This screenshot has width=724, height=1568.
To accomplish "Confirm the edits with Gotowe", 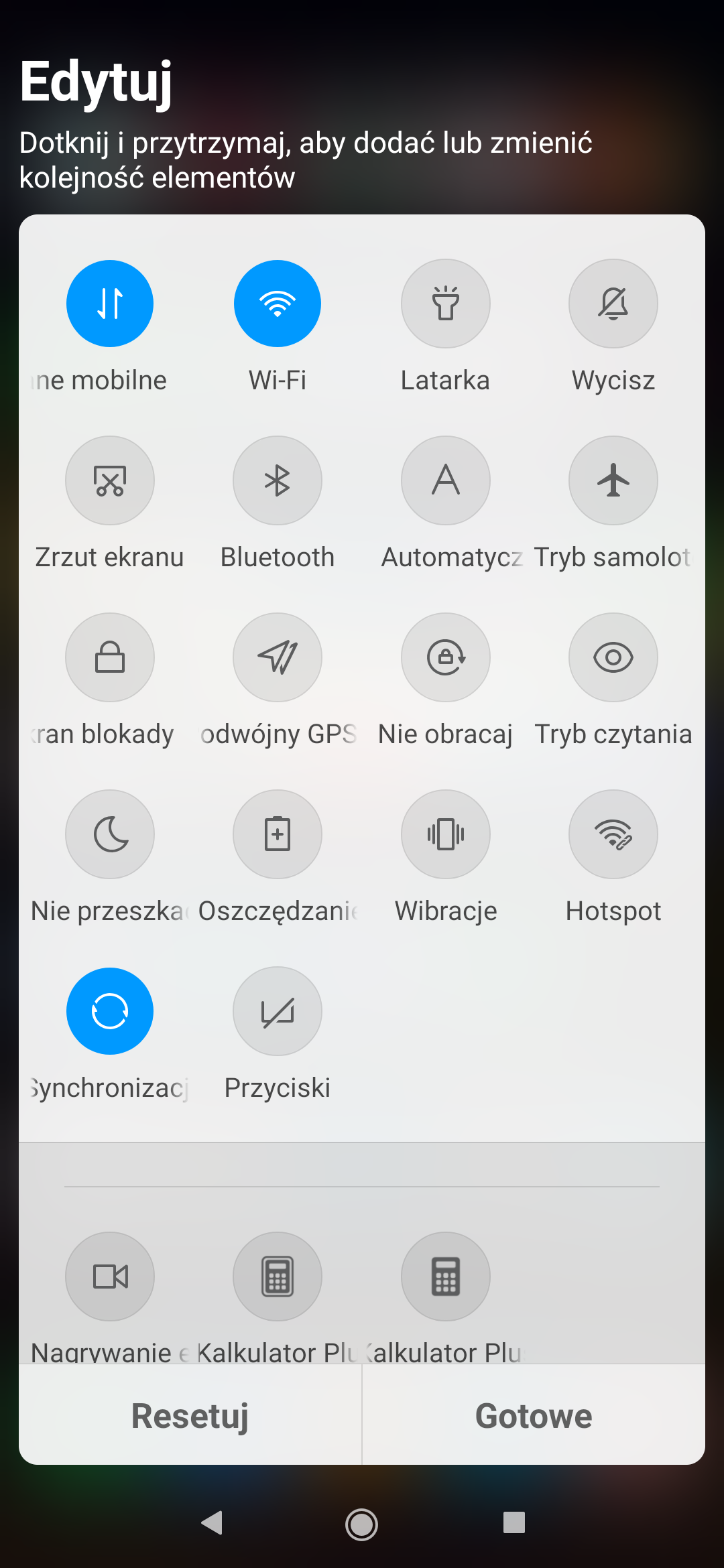I will [x=534, y=1416].
